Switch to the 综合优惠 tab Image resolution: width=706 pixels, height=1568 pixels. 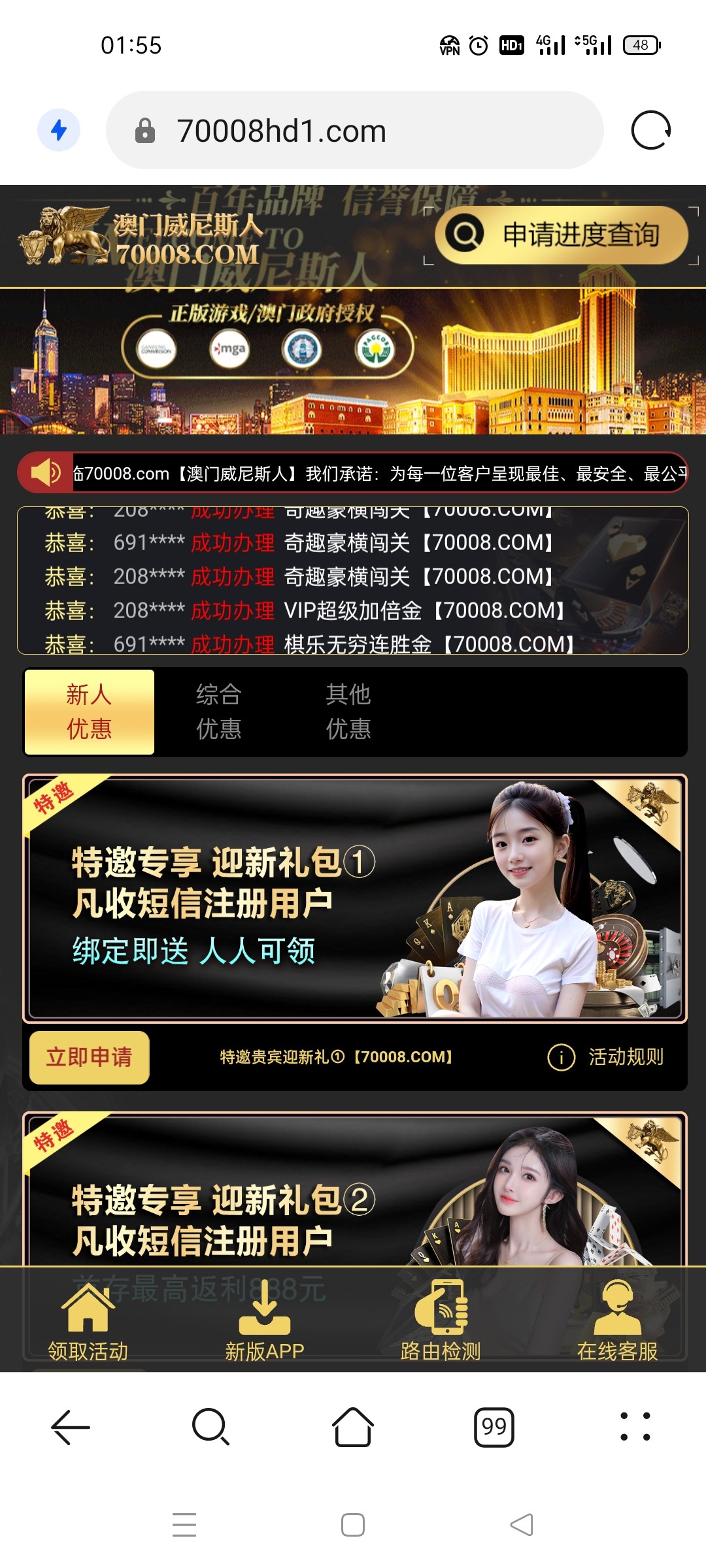point(219,711)
